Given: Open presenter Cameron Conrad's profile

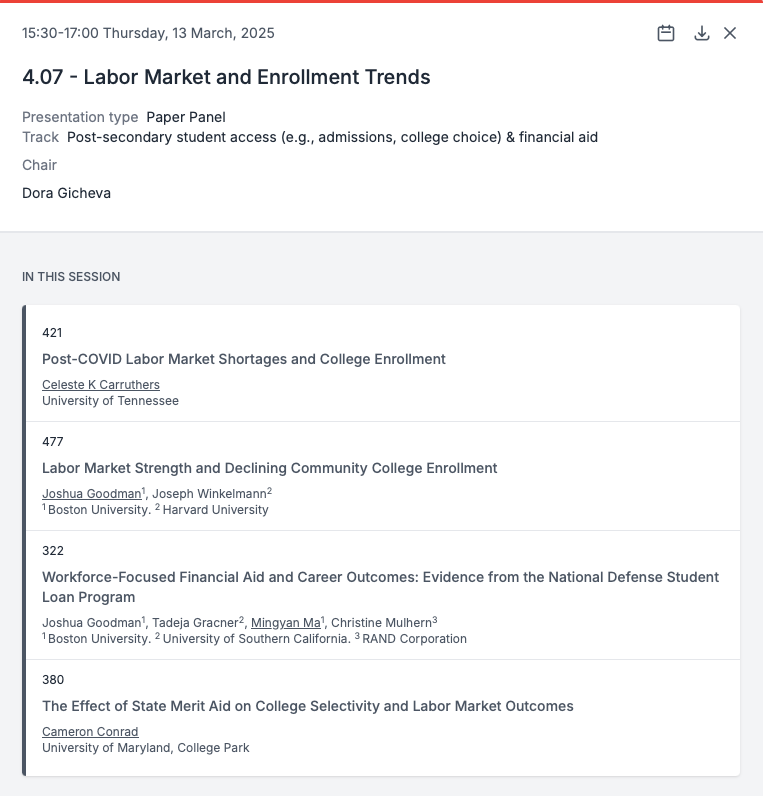Looking at the screenshot, I should (90, 732).
